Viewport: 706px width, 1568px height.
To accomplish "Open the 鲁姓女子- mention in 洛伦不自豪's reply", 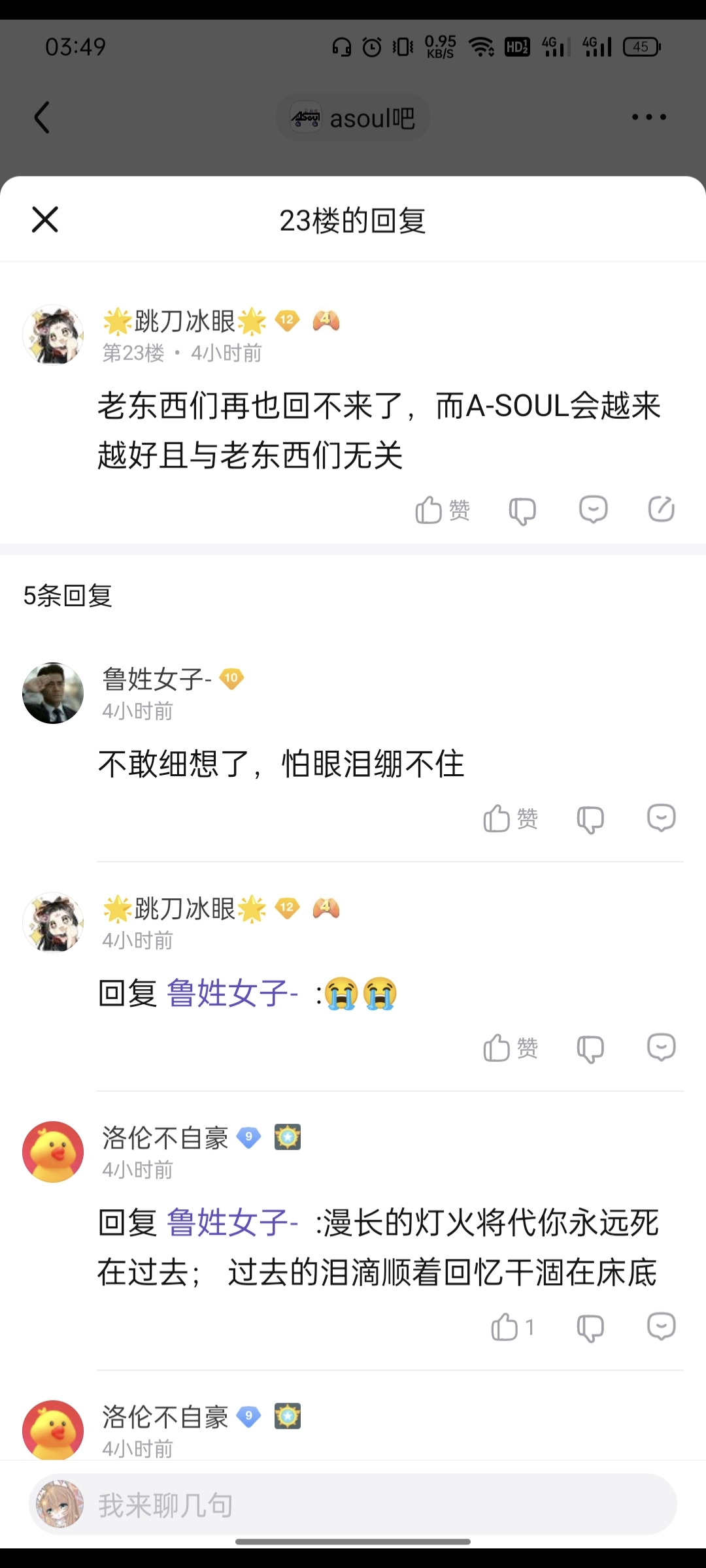I will pyautogui.click(x=232, y=1223).
